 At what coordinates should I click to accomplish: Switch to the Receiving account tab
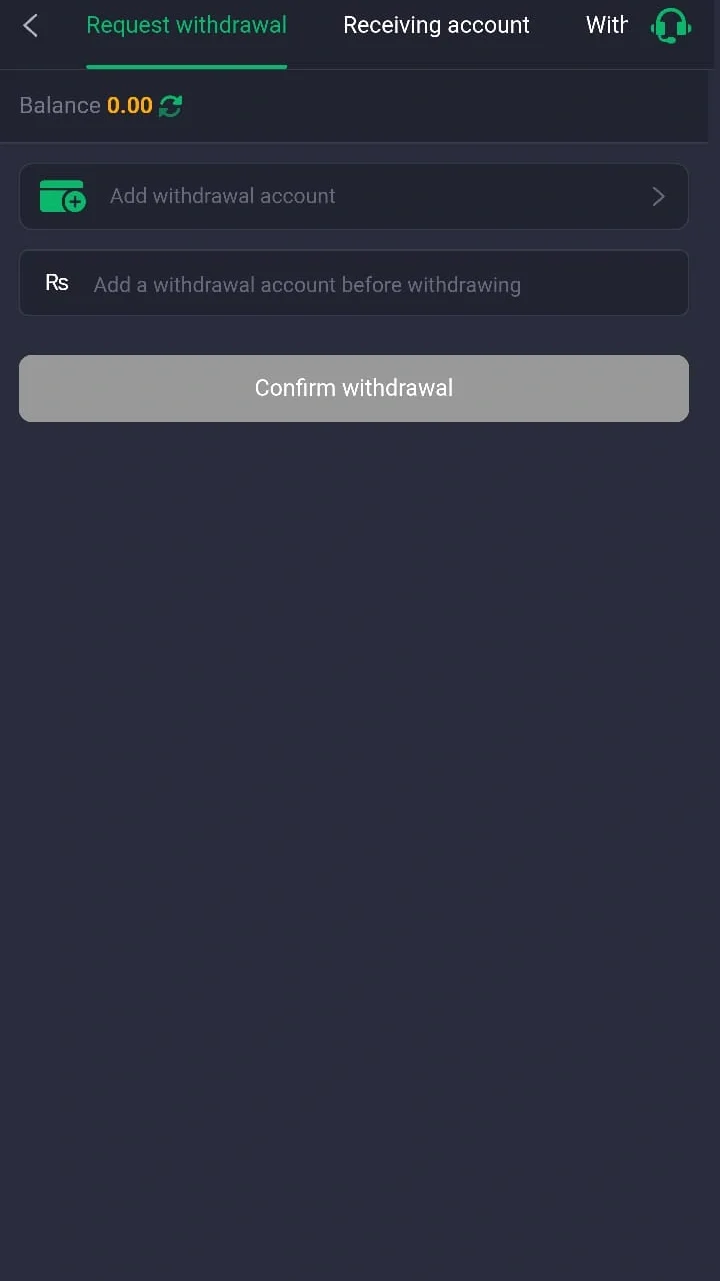436,25
